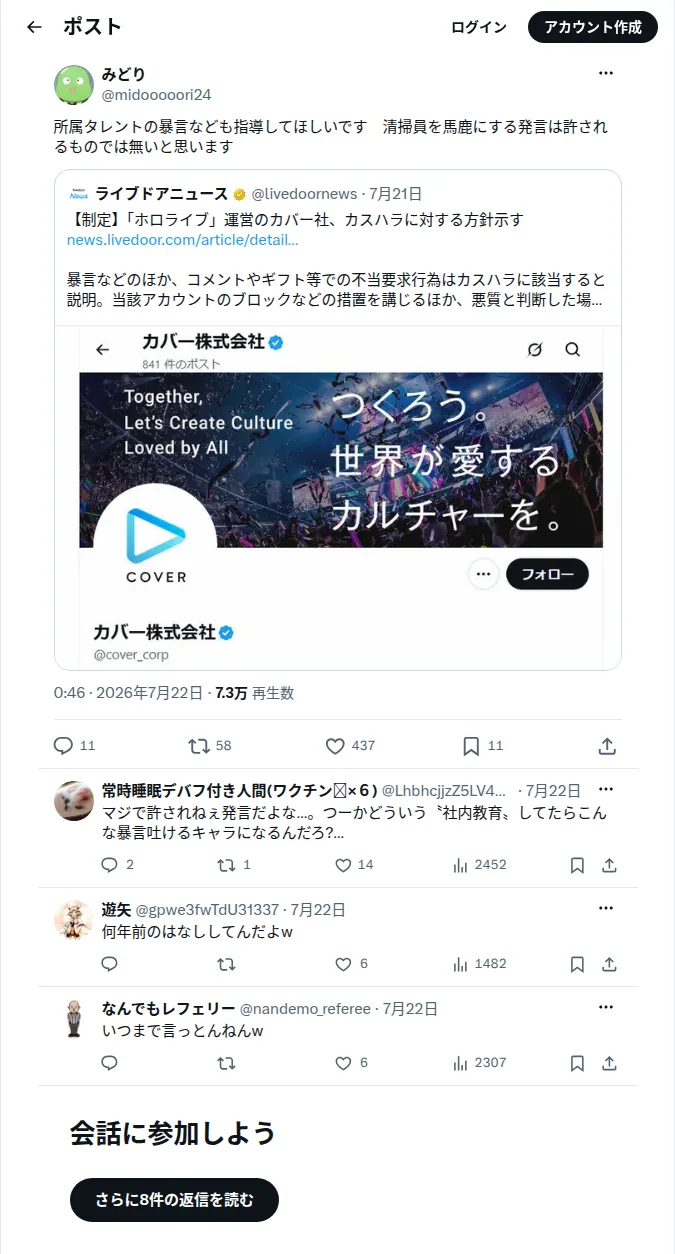Open the more menu on みどり's post
The height and width of the screenshot is (1254, 675).
(x=606, y=73)
